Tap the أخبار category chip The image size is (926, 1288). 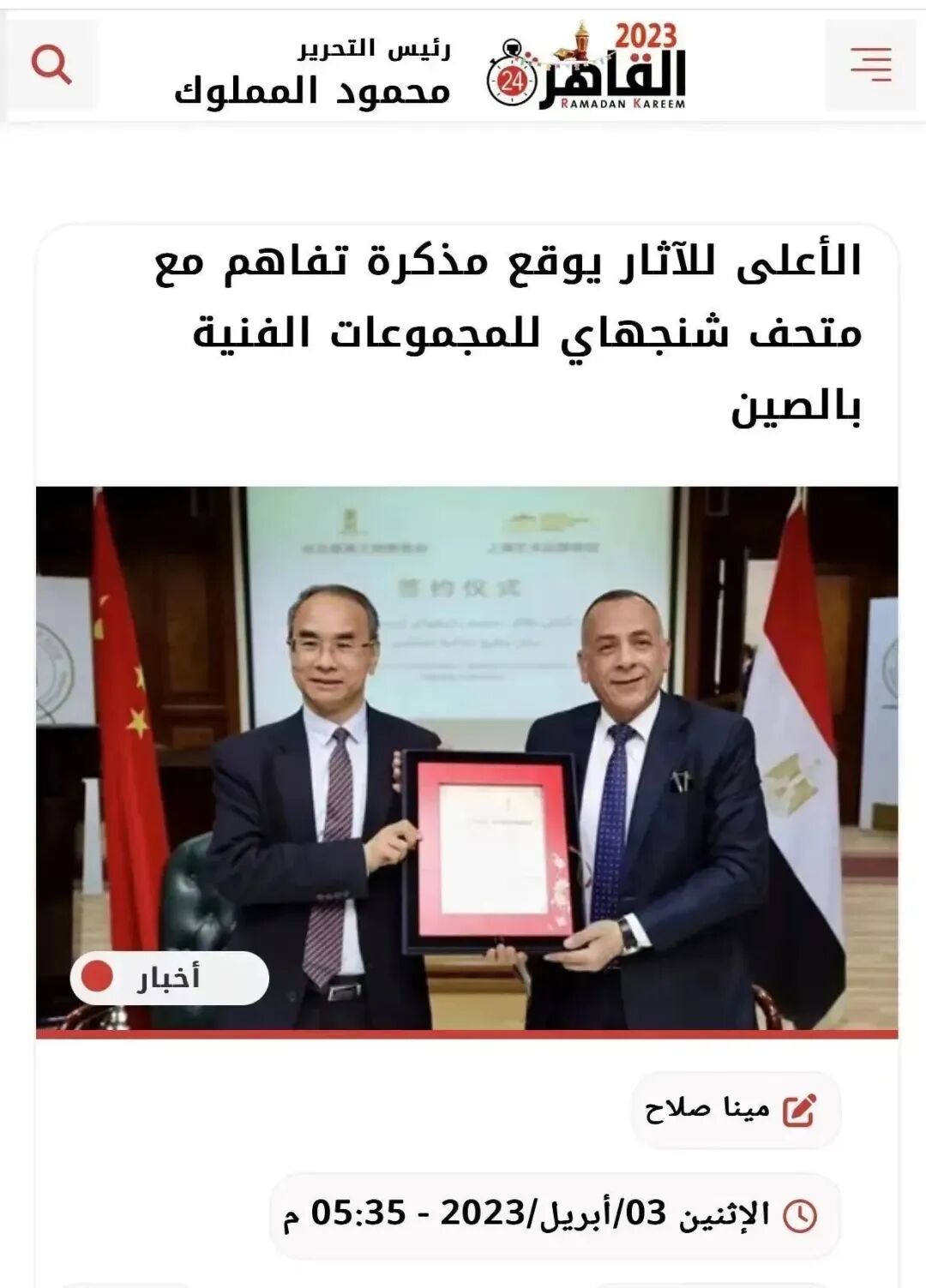click(x=169, y=978)
